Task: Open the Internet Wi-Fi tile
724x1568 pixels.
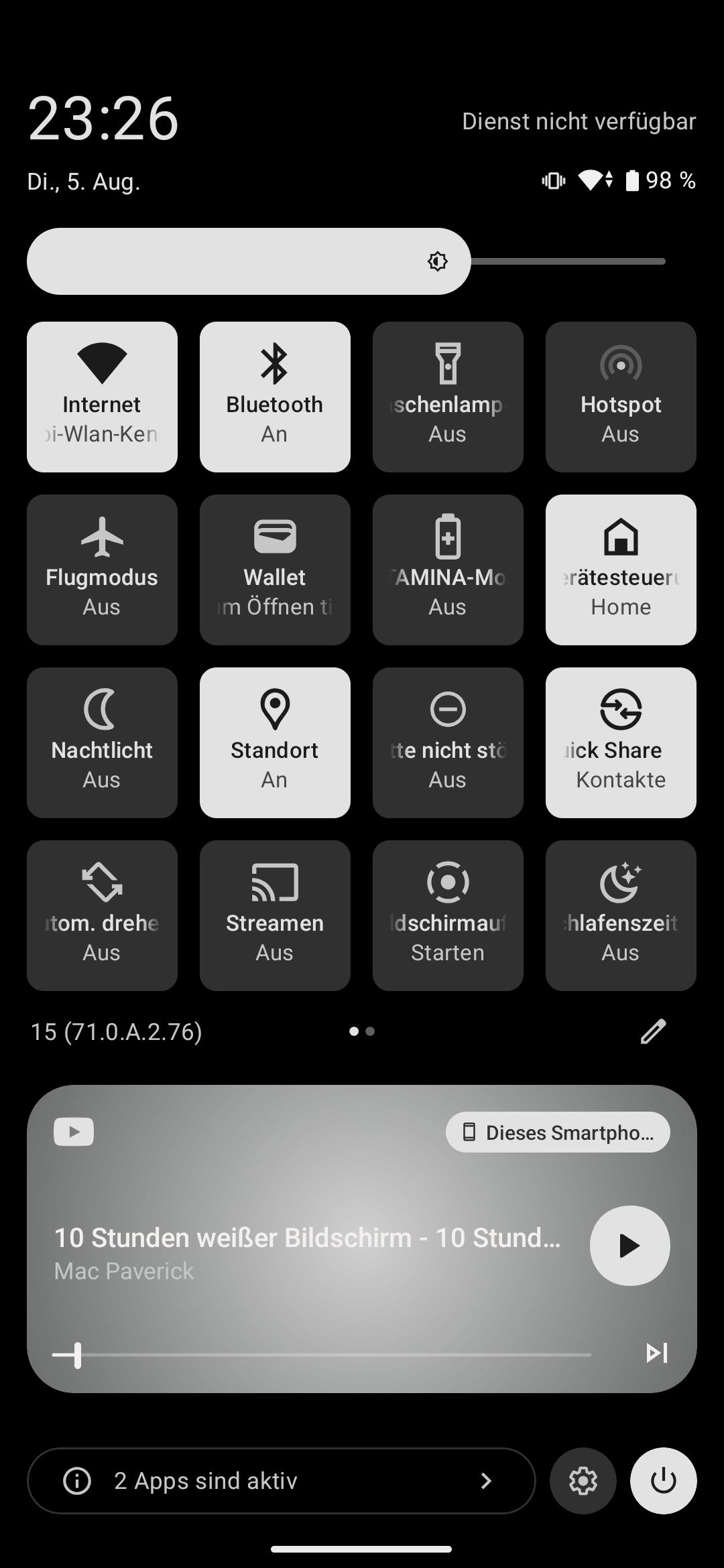Action: pos(102,397)
